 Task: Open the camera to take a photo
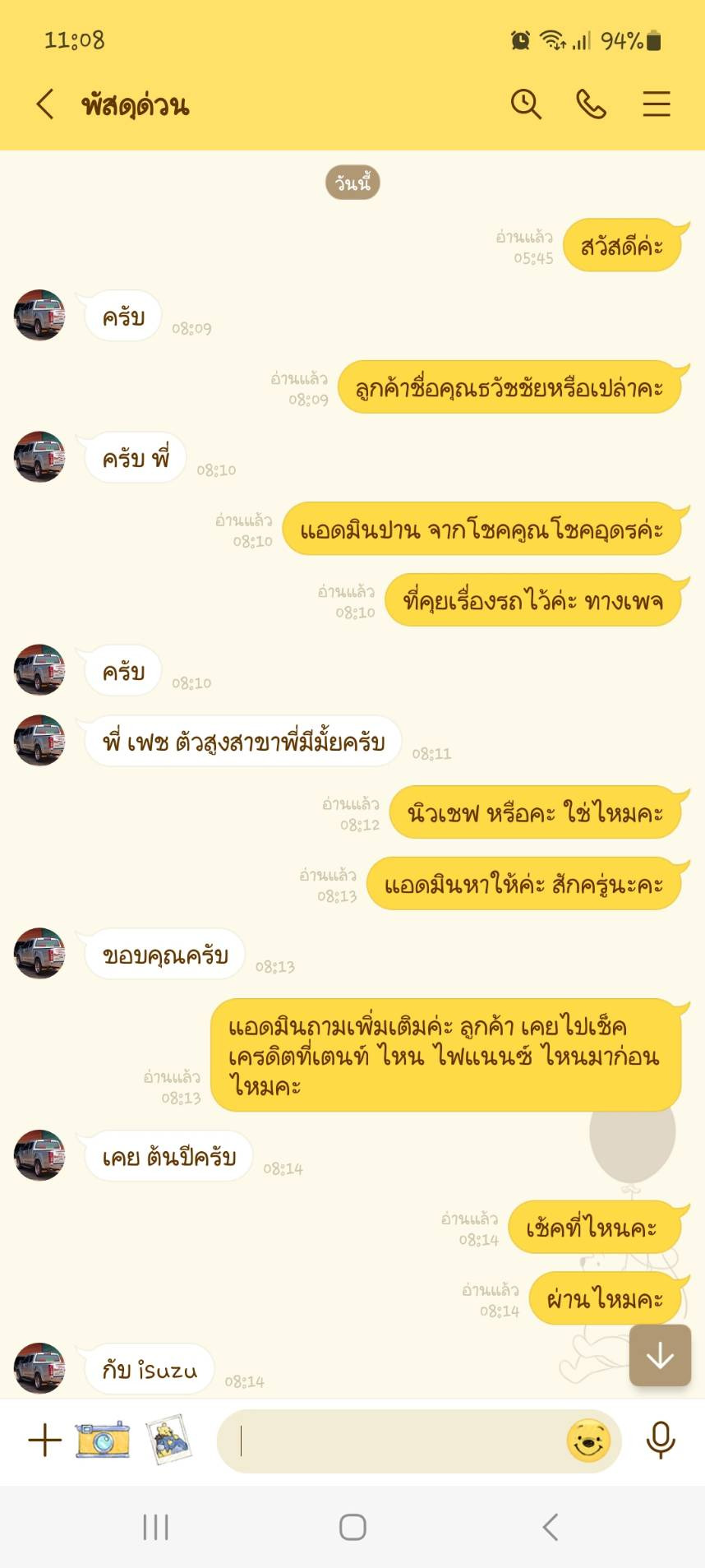click(x=103, y=1440)
